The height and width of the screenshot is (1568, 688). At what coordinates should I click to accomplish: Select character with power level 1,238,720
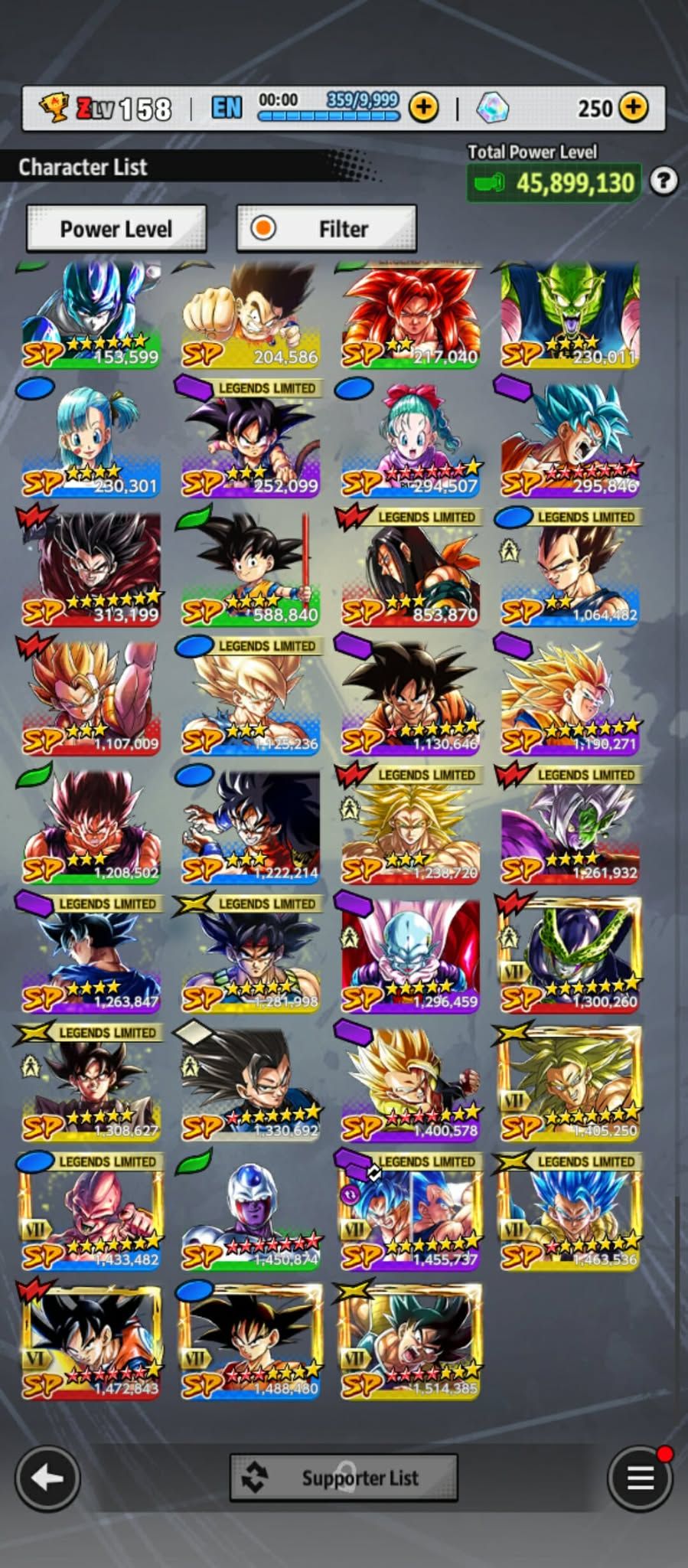(410, 827)
